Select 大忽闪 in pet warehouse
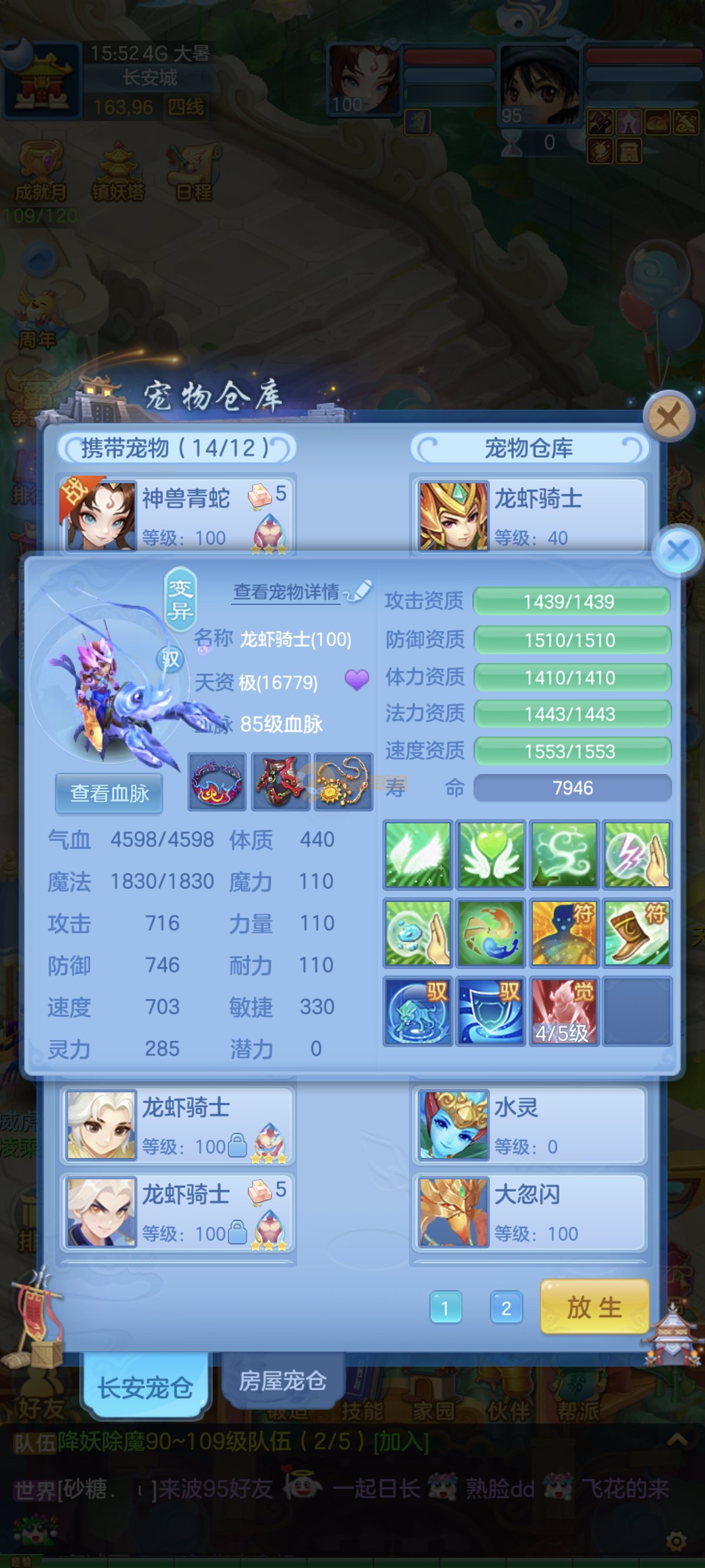This screenshot has height=1568, width=705. (528, 1213)
